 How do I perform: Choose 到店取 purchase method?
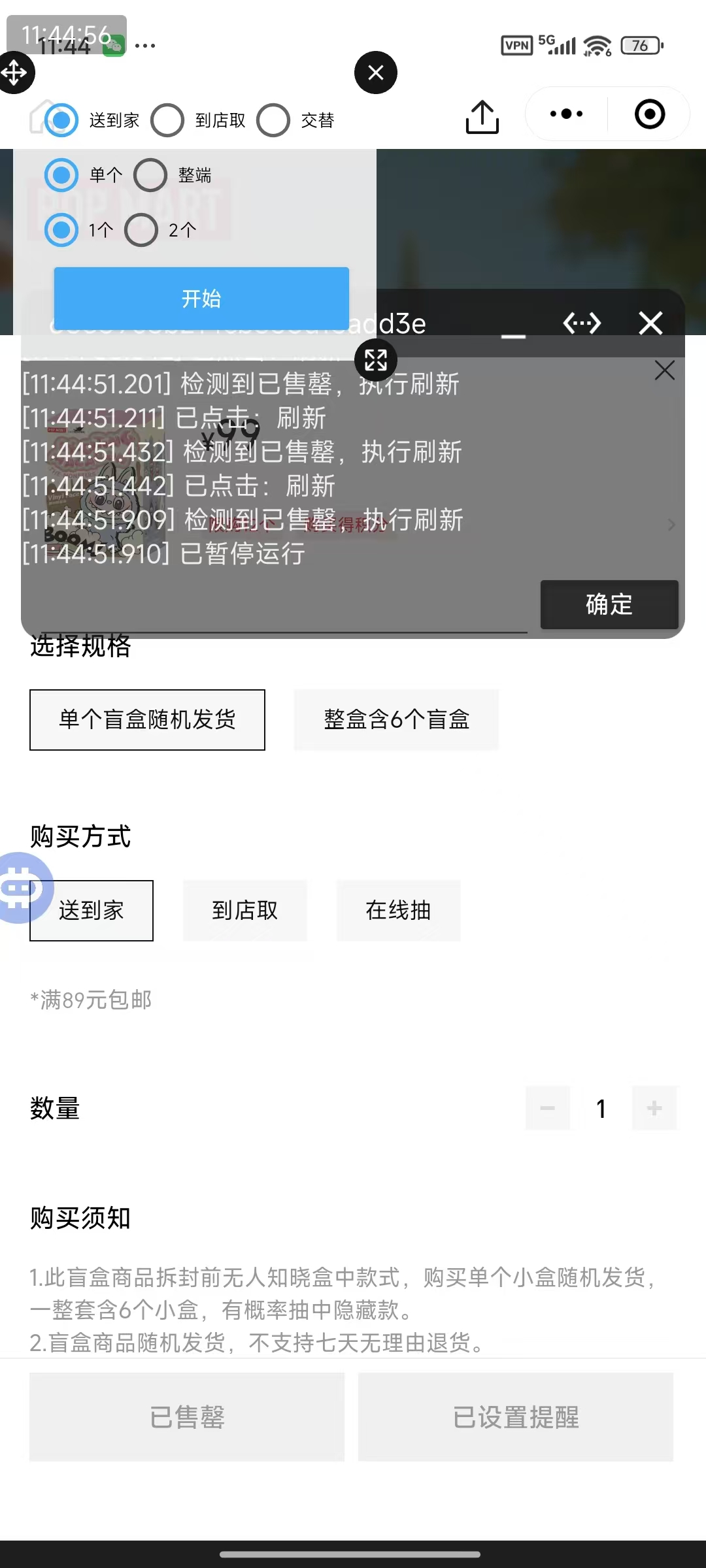click(x=244, y=910)
